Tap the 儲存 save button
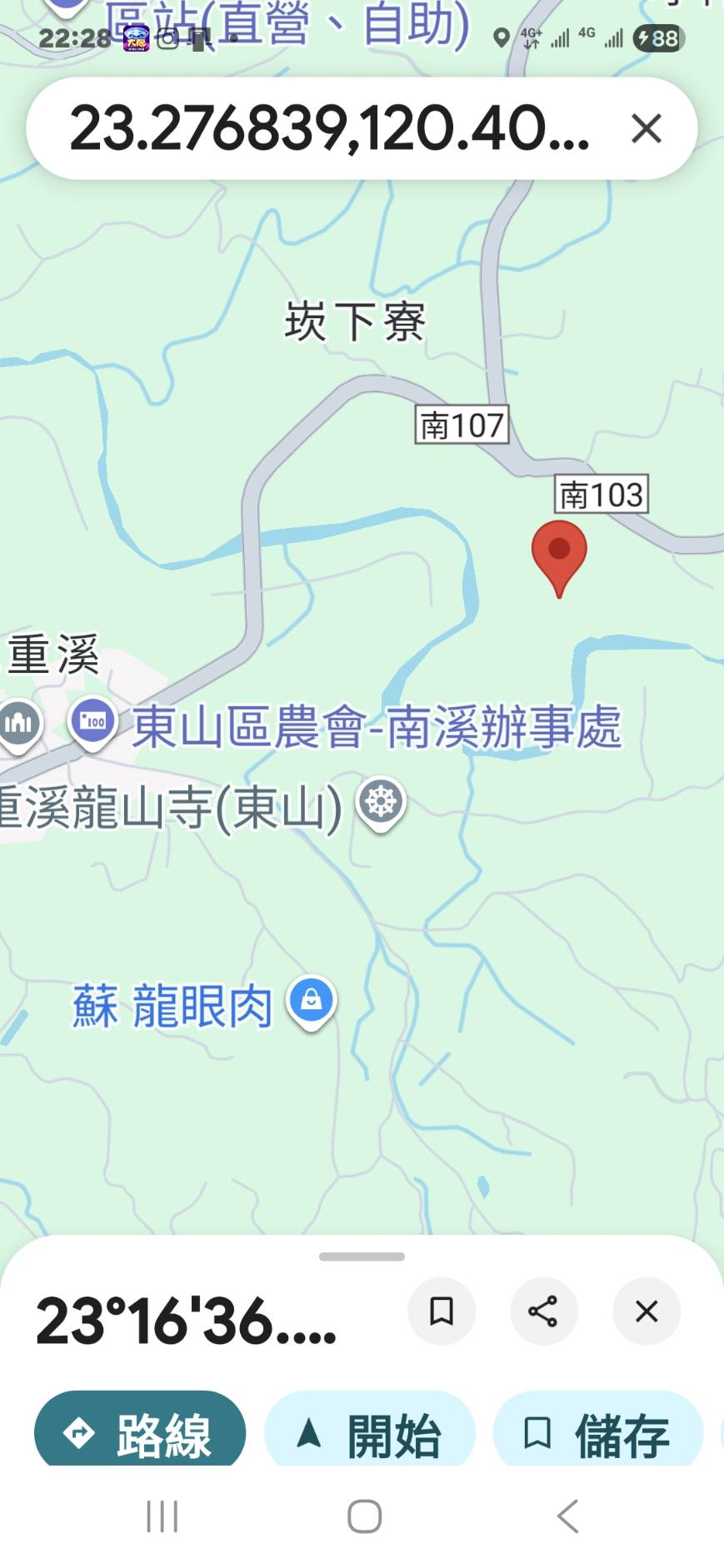The height and width of the screenshot is (1568, 724). coord(597,1434)
